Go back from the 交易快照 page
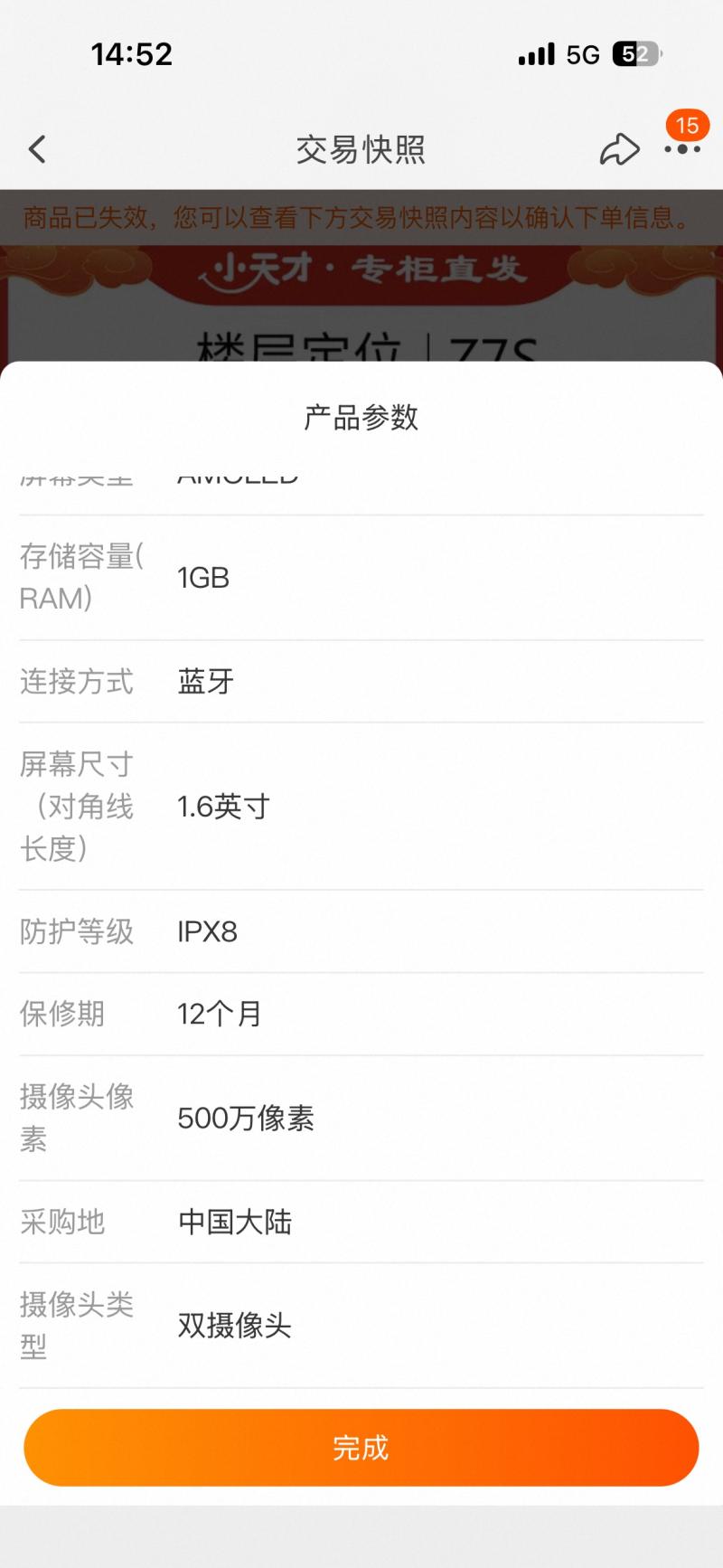The width and height of the screenshot is (723, 1568). (x=37, y=149)
